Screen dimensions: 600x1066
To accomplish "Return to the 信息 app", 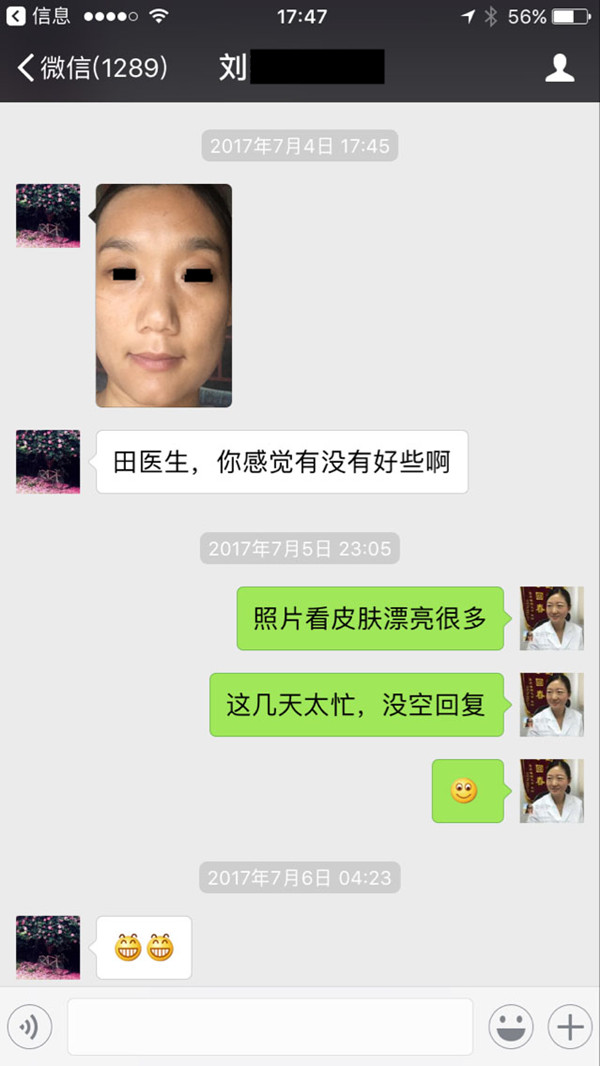I will click(x=39, y=17).
